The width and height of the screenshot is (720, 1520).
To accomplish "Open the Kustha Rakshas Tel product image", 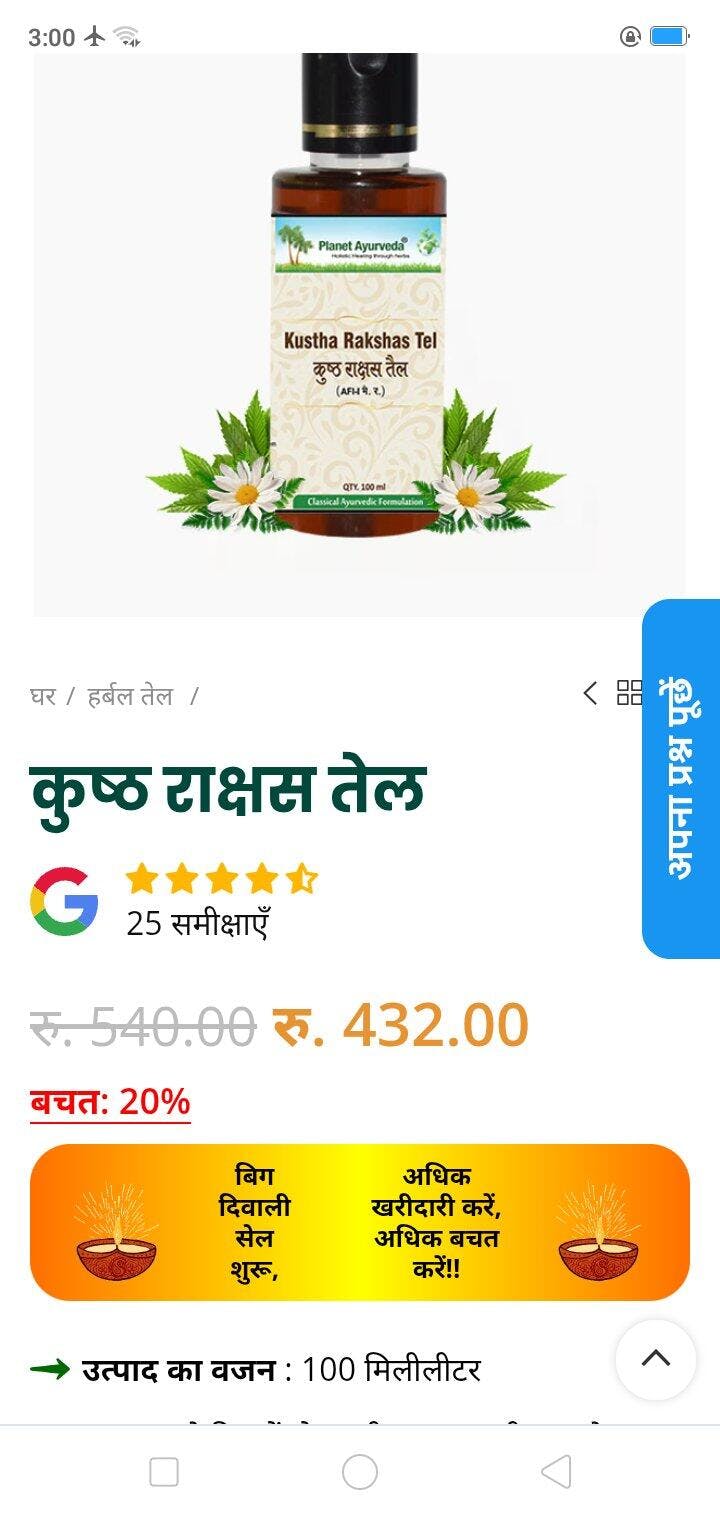I will (359, 335).
